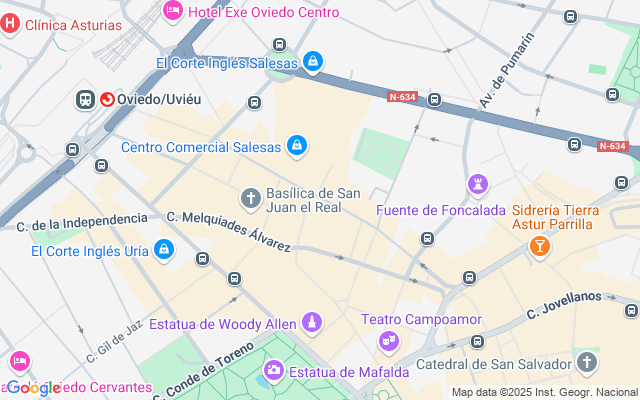This screenshot has width=640, height=400.
Task: Tap the Teatro Campoamor theatre pin
Action: pyautogui.click(x=388, y=342)
